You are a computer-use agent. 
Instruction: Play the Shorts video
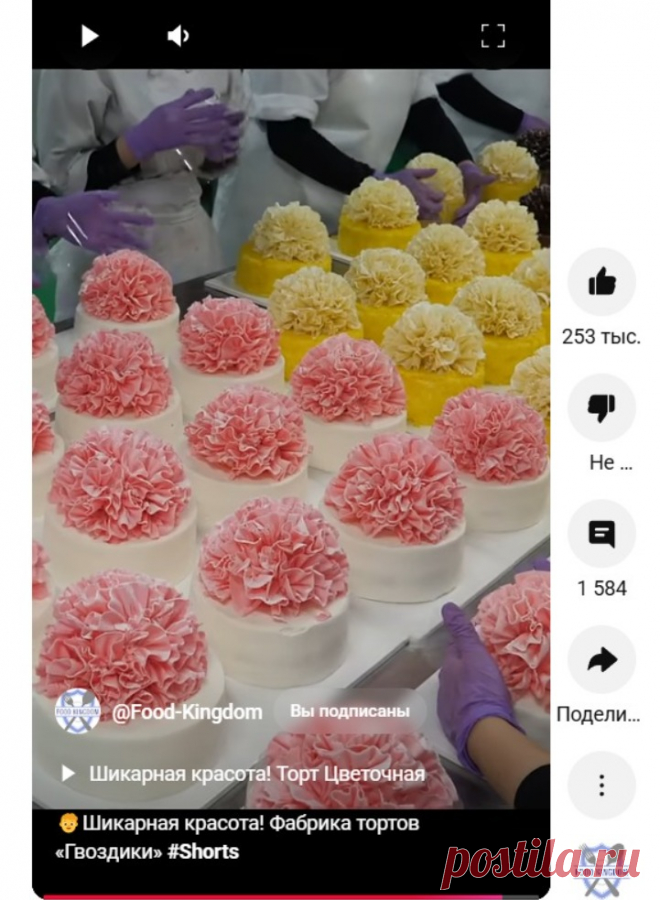(x=89, y=36)
